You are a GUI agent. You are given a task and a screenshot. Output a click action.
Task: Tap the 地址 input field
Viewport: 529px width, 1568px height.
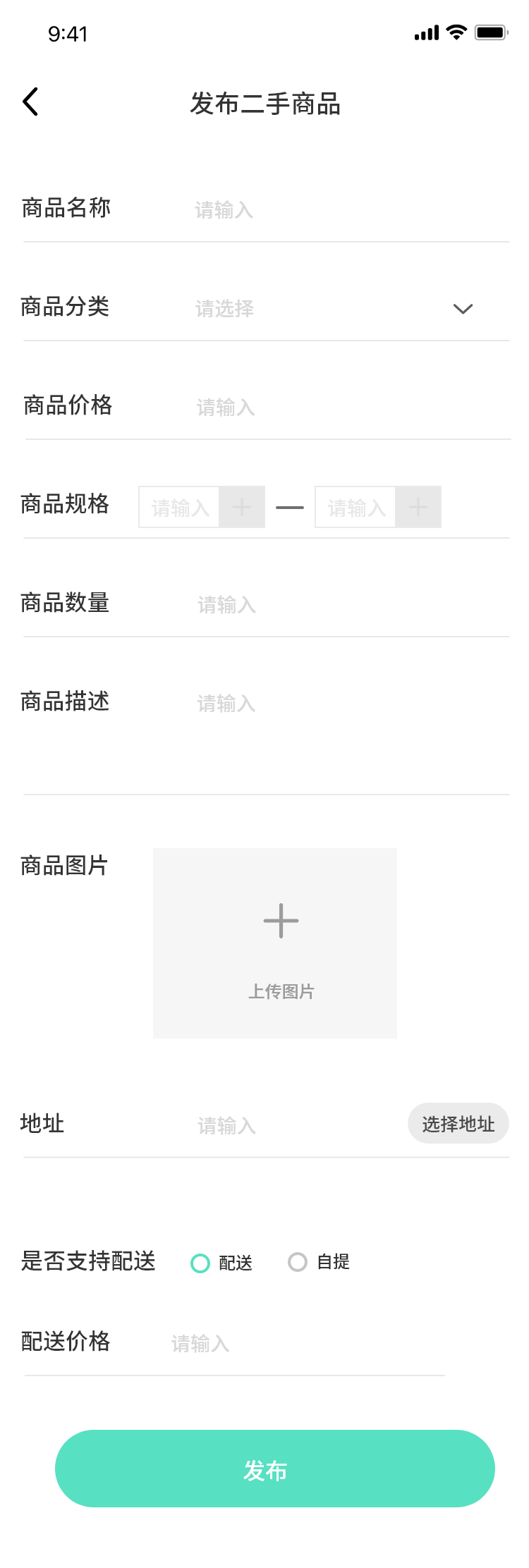click(296, 1125)
